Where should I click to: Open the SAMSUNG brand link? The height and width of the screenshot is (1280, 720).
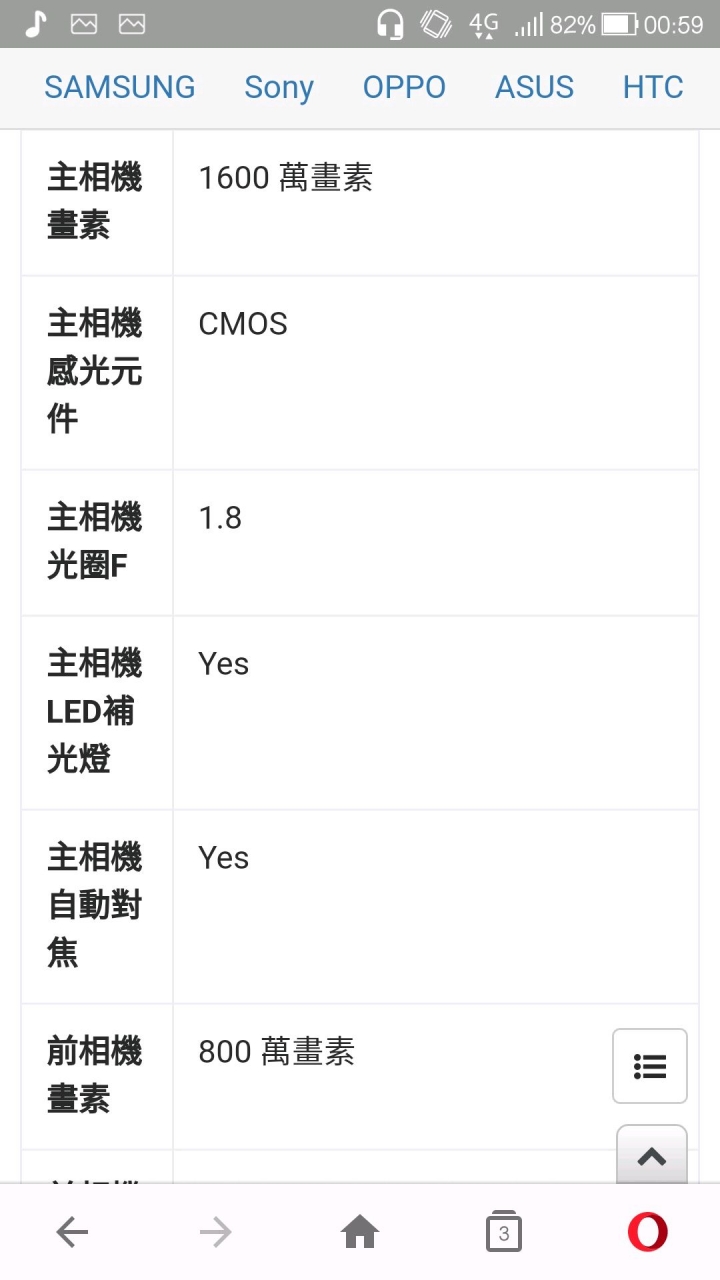[120, 88]
